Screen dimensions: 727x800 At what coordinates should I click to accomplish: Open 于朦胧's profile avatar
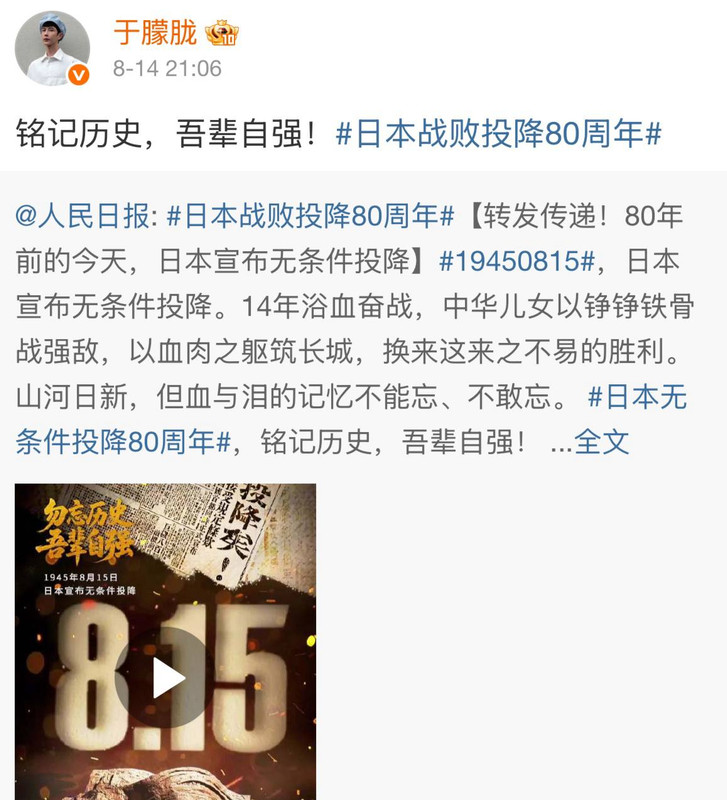coord(51,48)
